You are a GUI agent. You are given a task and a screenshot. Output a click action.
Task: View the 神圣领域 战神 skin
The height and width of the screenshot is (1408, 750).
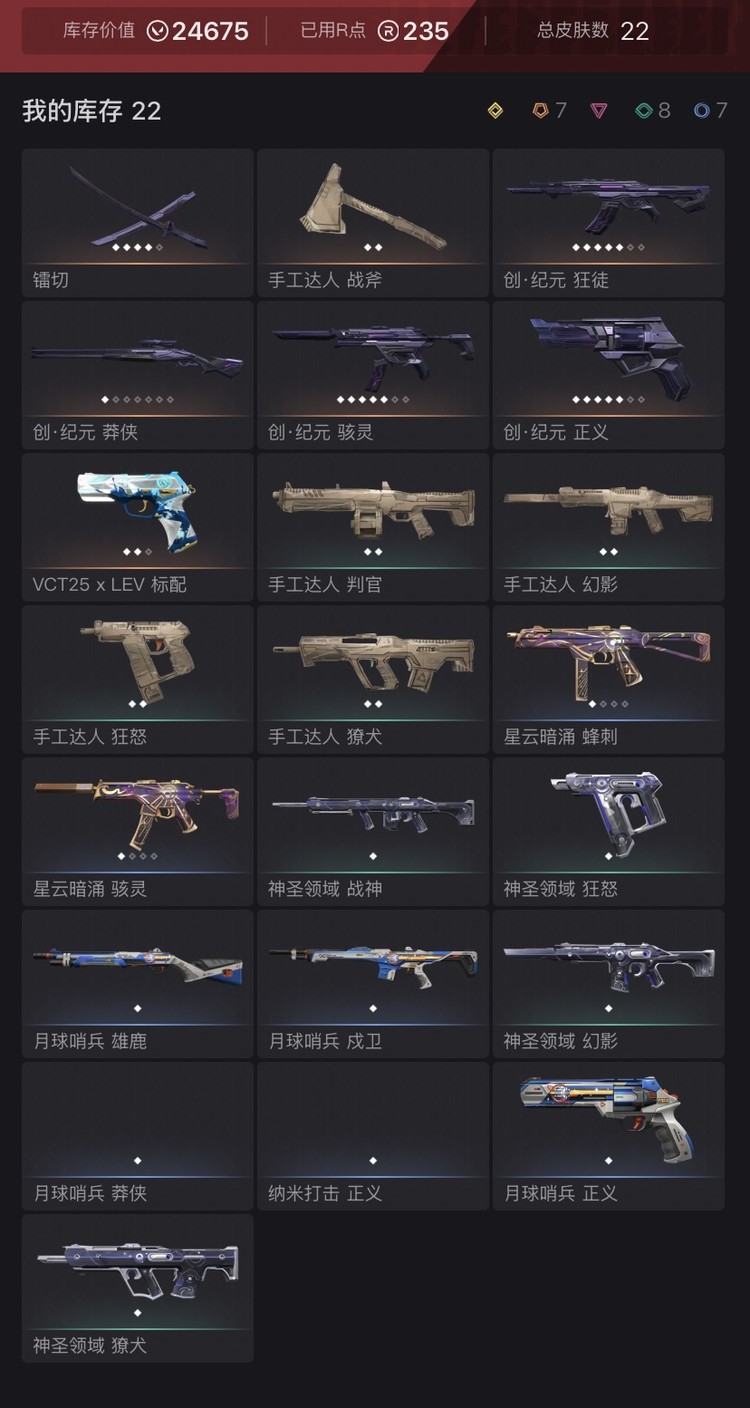point(373,830)
